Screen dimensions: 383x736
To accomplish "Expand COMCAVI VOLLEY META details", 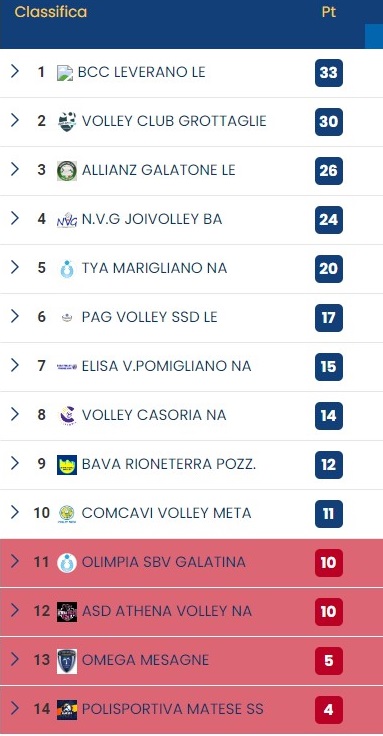I will tap(15, 512).
